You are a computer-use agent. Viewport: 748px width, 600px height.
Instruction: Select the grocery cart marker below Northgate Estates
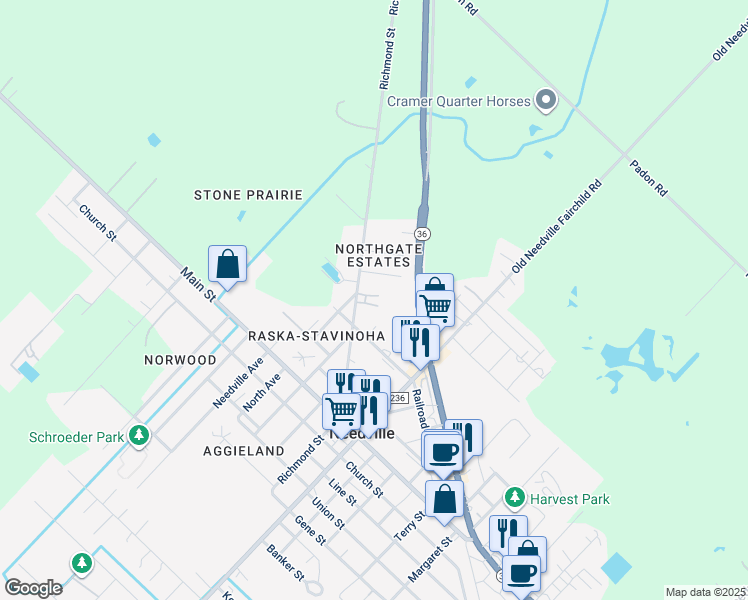pos(437,308)
